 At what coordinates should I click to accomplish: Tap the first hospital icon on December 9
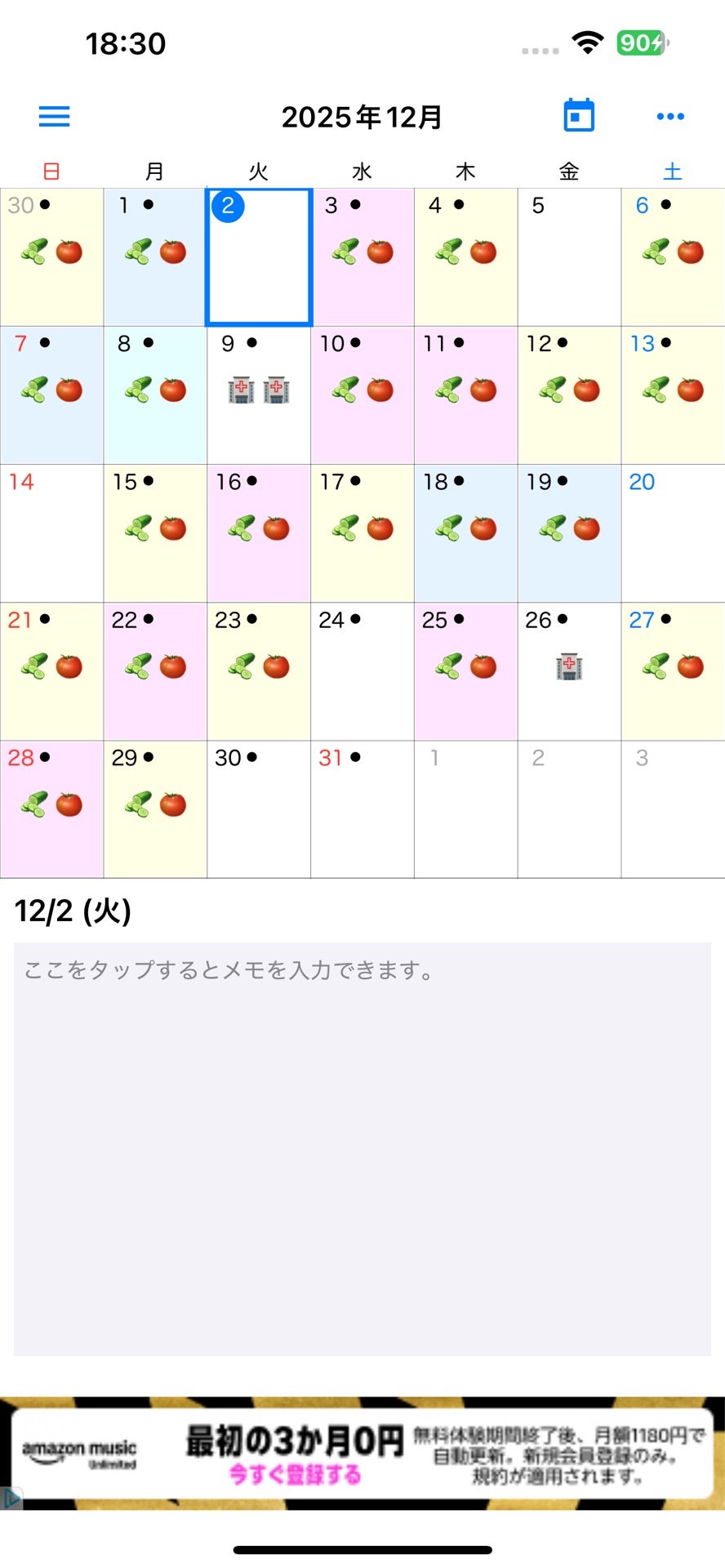pos(239,390)
